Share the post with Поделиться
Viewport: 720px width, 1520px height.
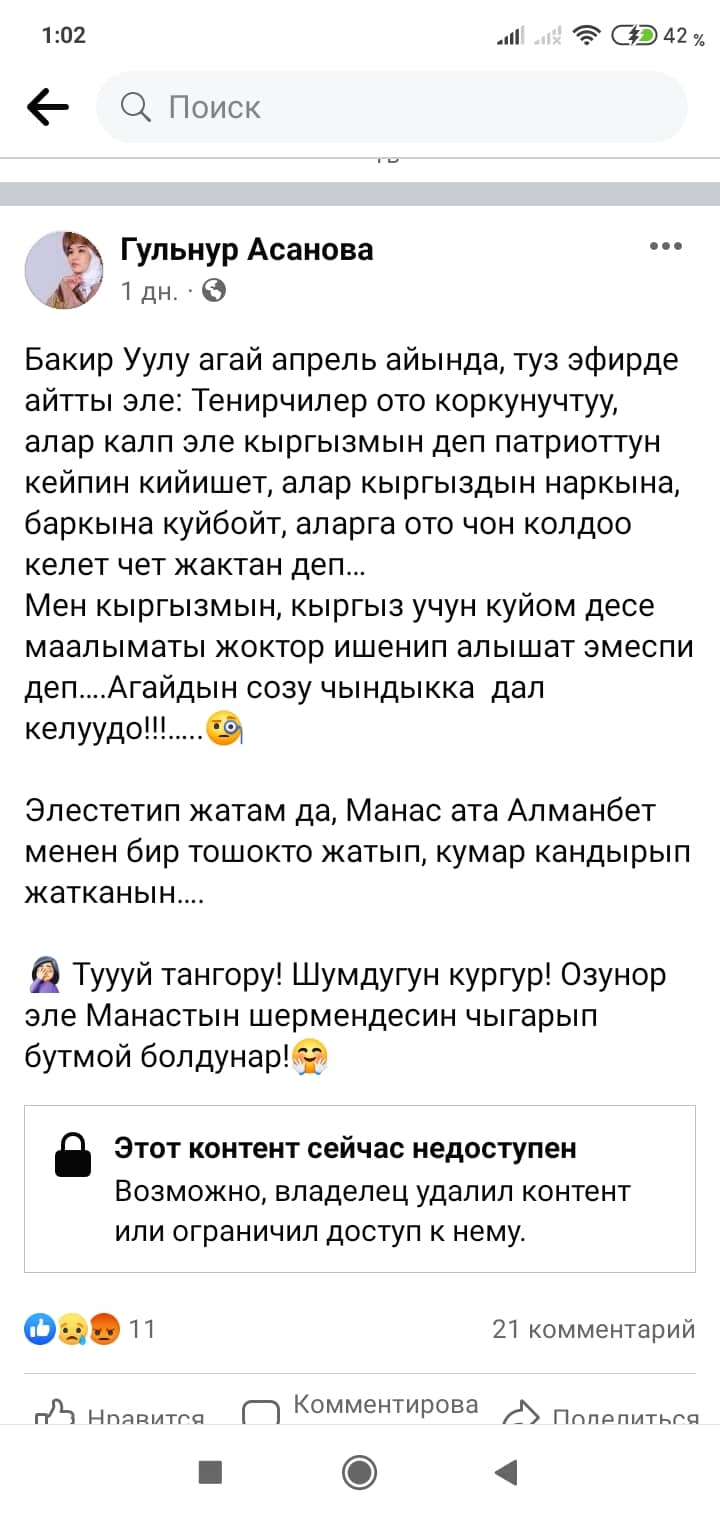600,1412
